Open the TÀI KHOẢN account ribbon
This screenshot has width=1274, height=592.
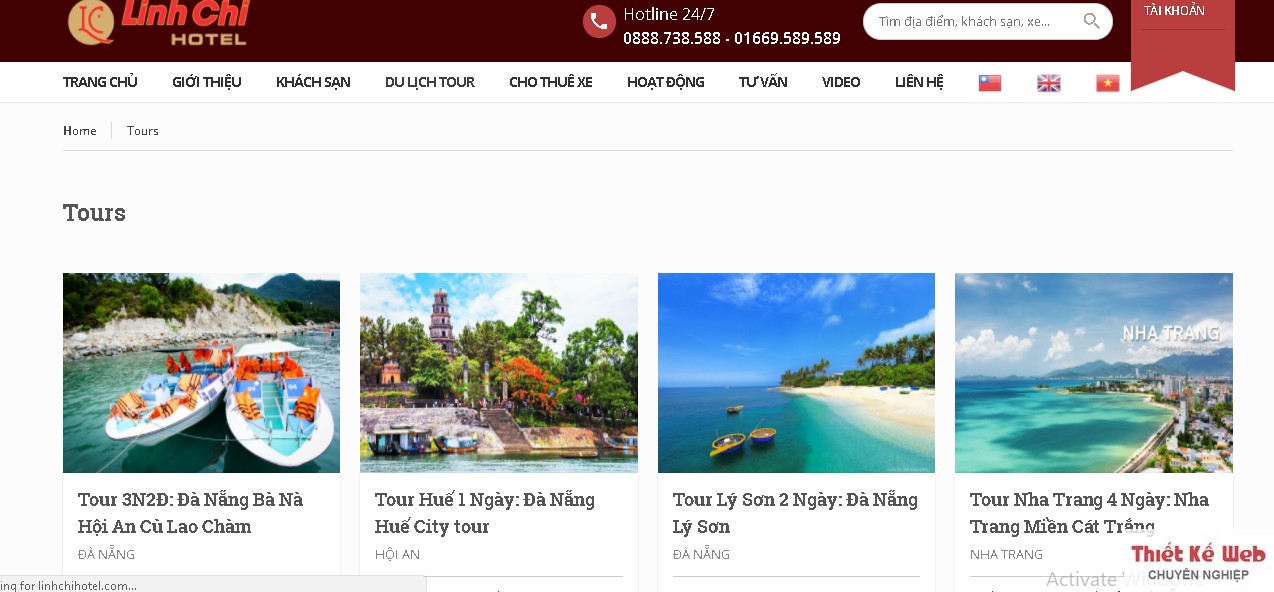click(1175, 11)
